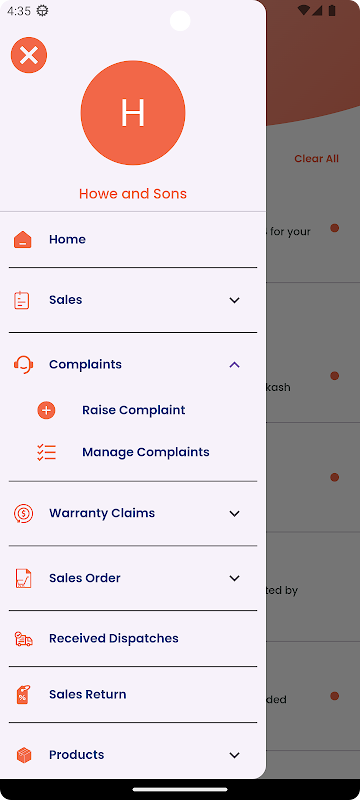Expand the Products section

point(133,755)
